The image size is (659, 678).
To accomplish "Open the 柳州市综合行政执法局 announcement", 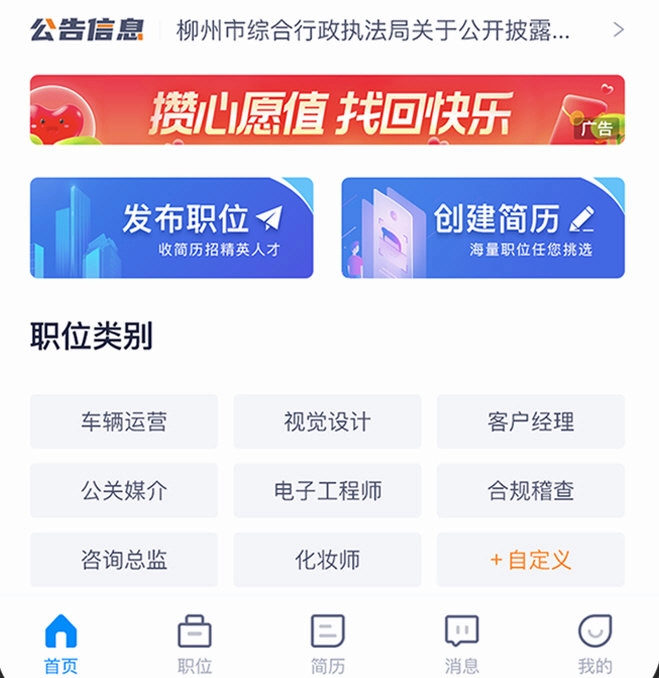I will [x=373, y=30].
